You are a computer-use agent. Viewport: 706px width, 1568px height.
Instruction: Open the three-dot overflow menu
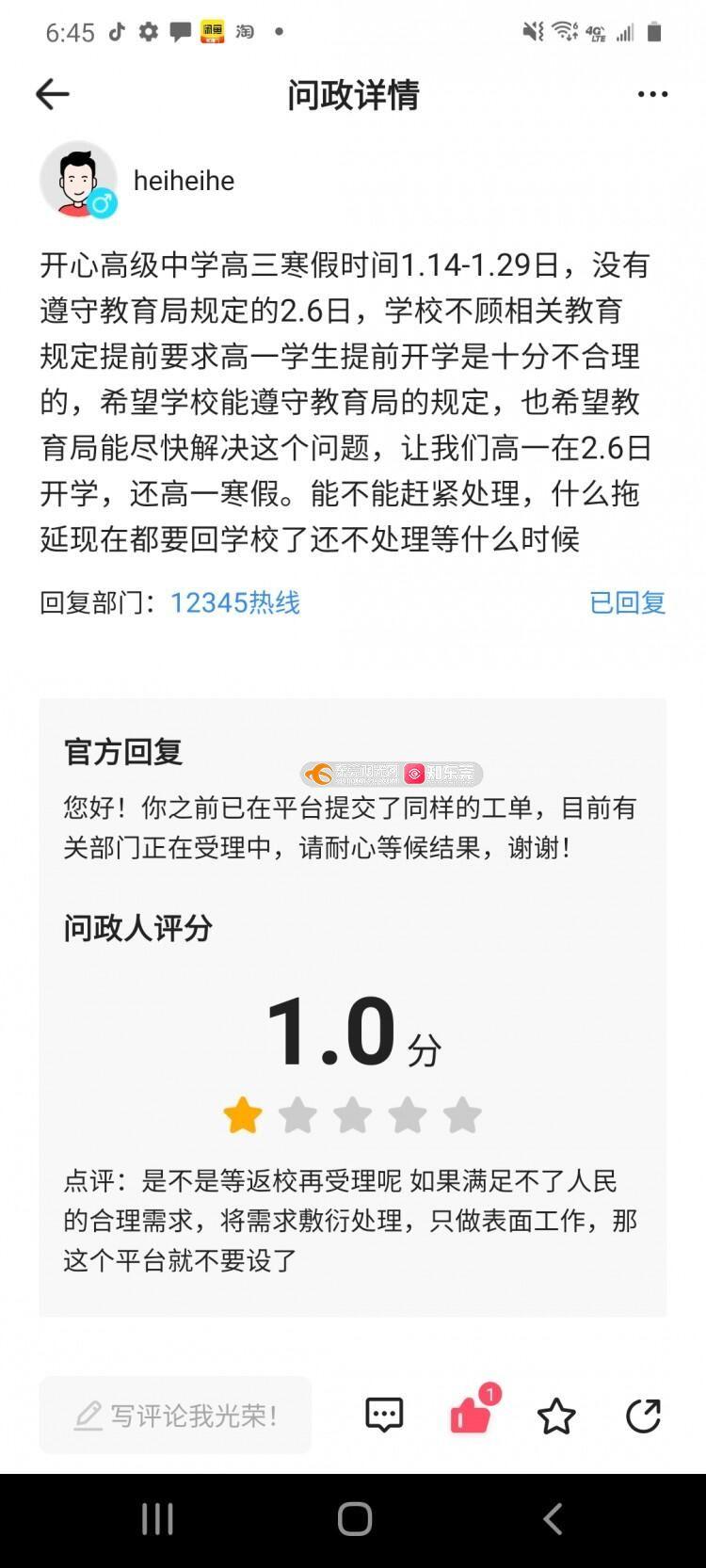pos(652,94)
